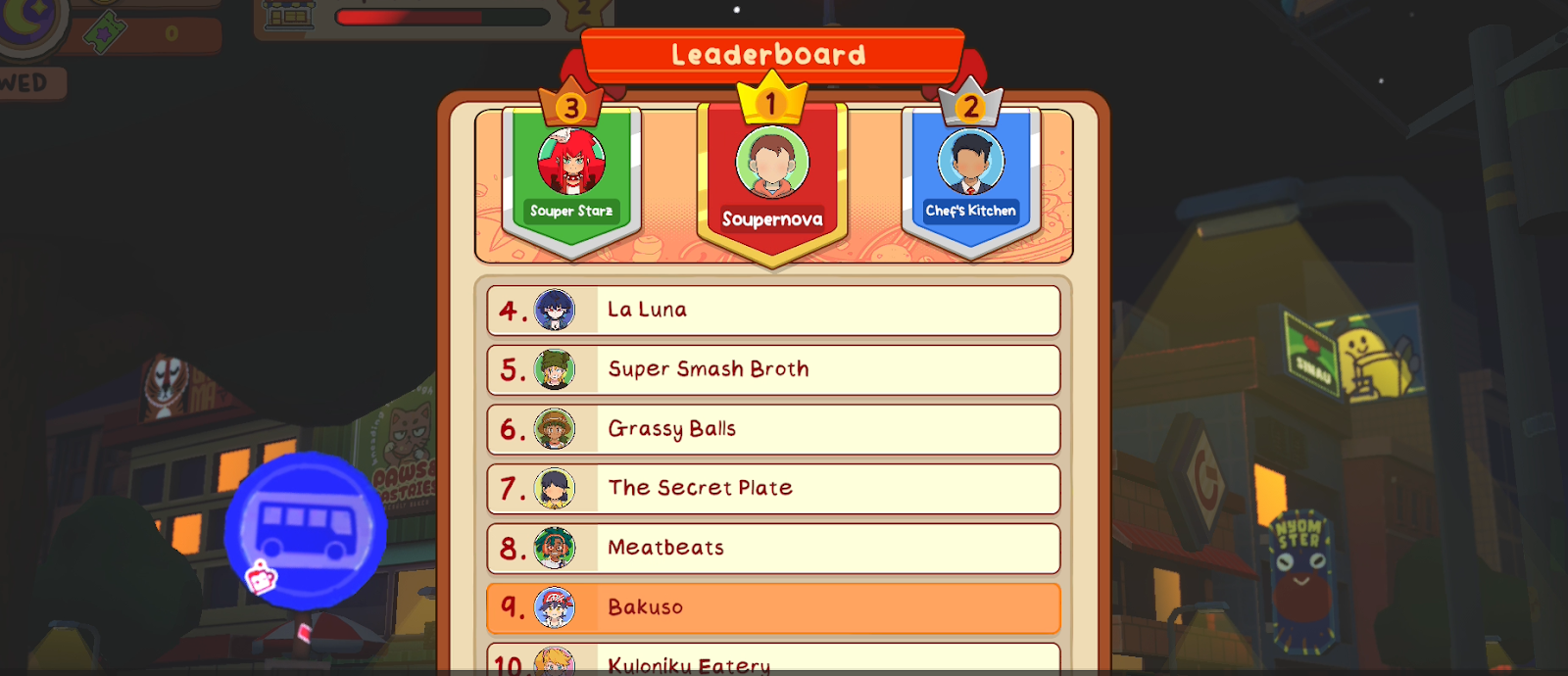
Task: Tap the Meatbeats leaderboard row
Action: [773, 549]
